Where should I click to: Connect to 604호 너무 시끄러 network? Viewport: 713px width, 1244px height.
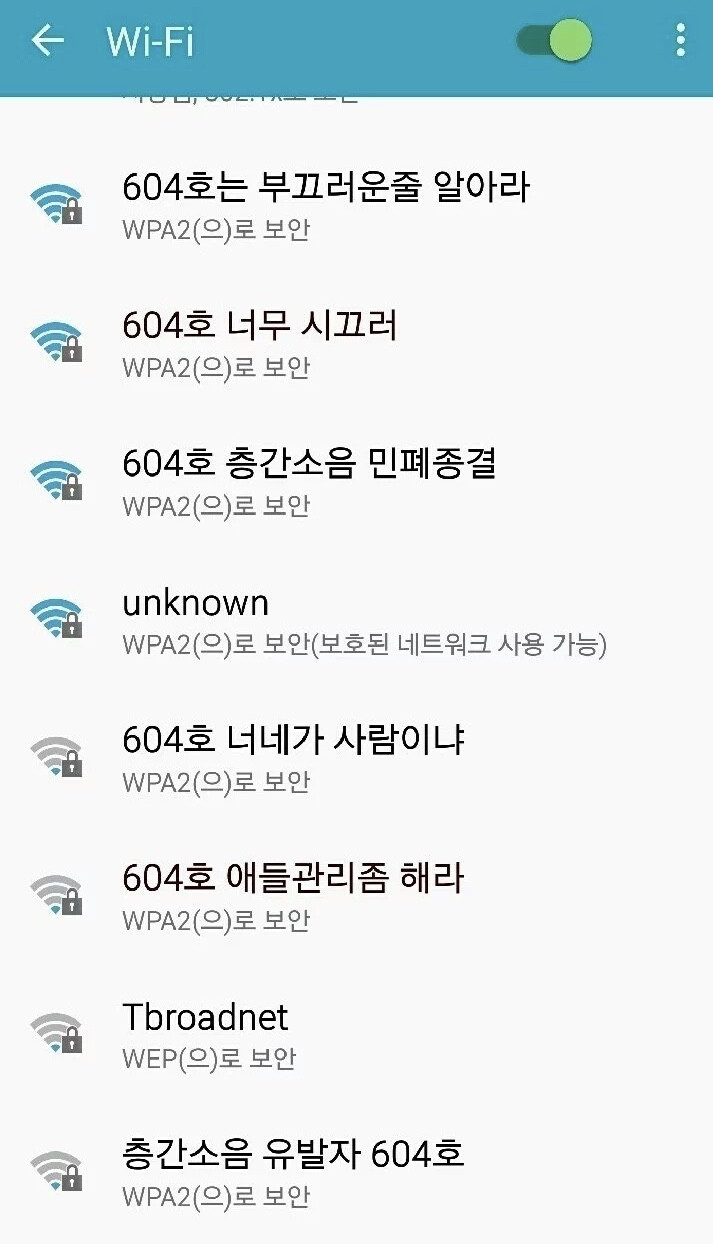tap(260, 343)
